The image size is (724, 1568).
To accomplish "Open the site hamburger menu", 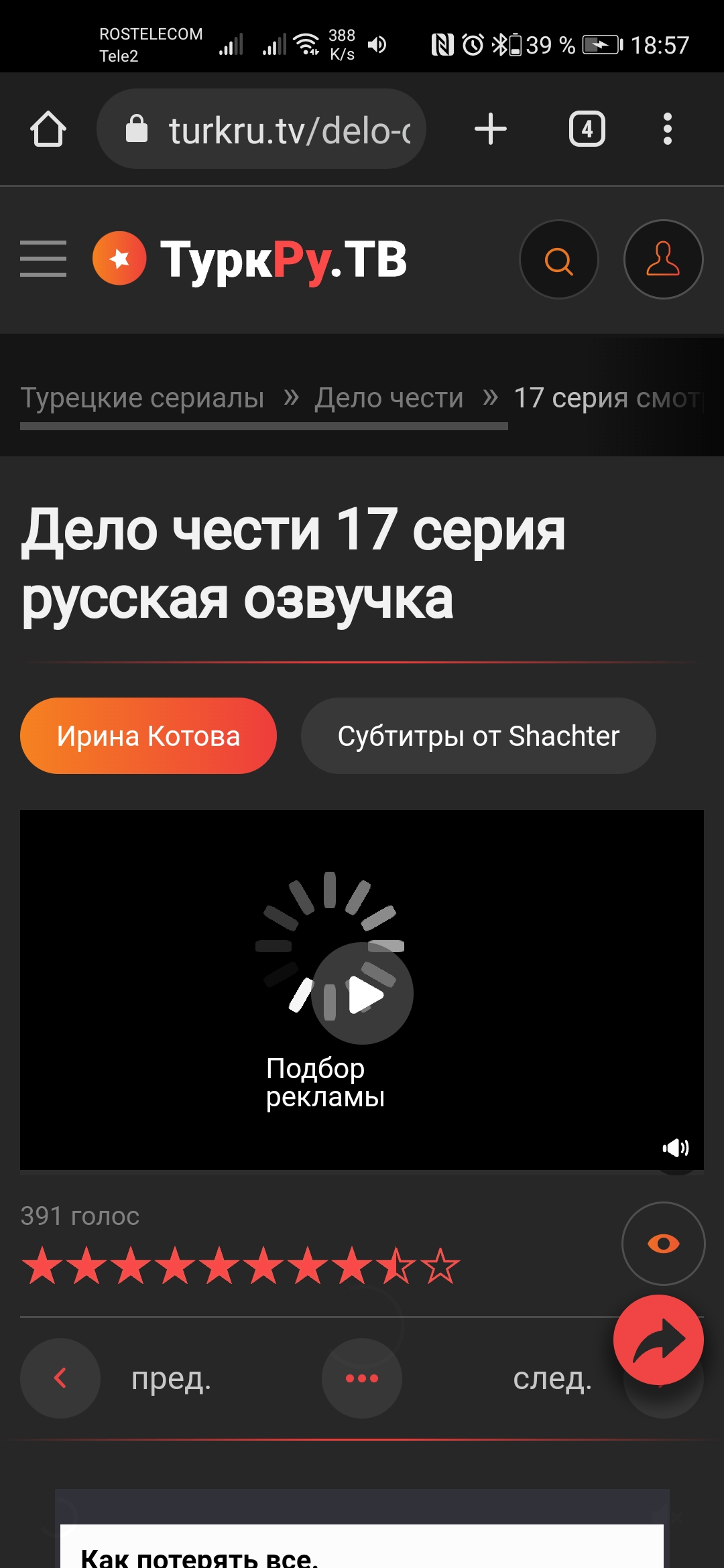I will point(44,259).
